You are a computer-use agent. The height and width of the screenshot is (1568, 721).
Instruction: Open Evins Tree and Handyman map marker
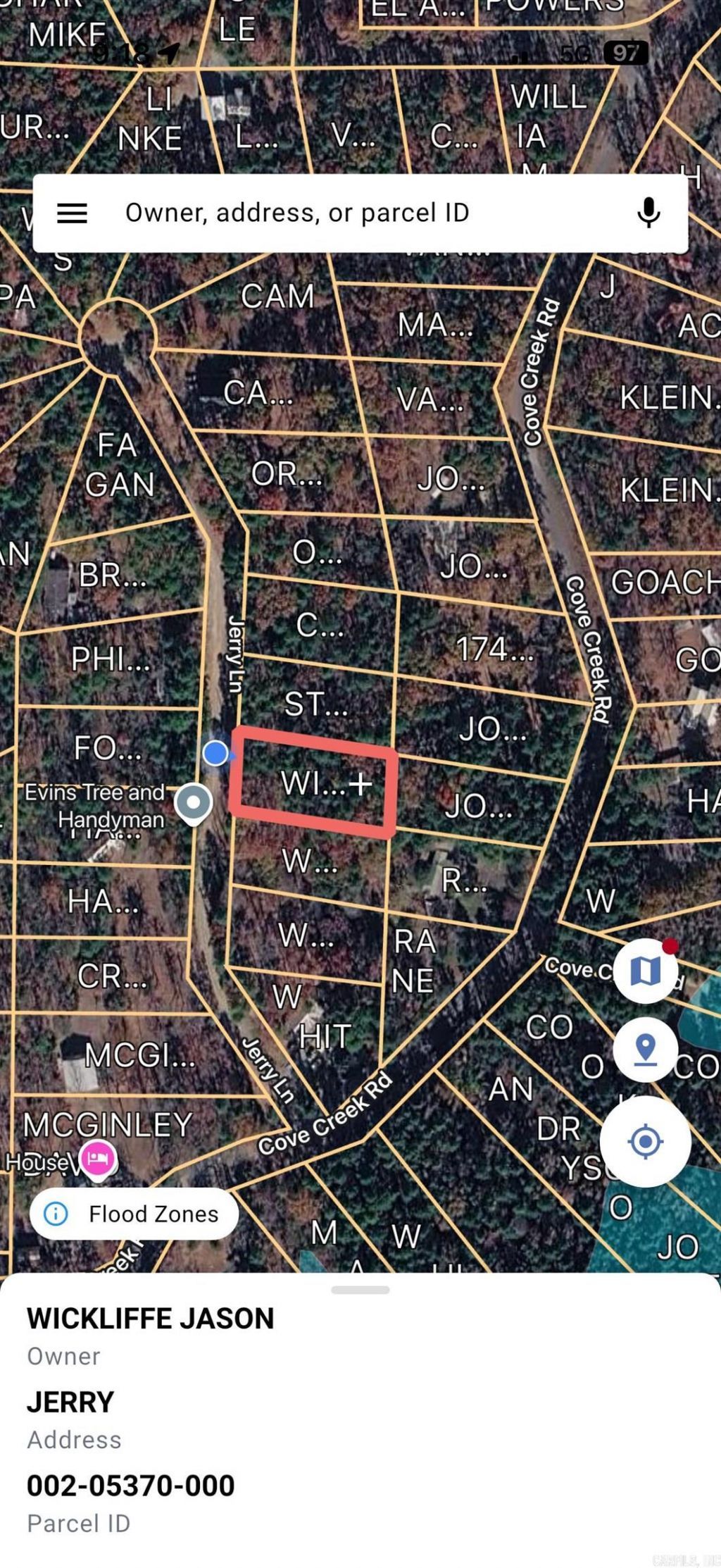click(194, 803)
